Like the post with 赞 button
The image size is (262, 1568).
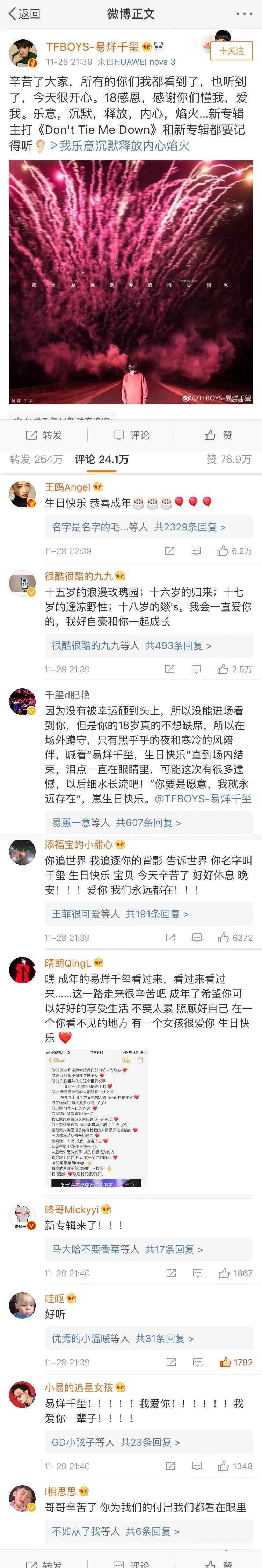pyautogui.click(x=218, y=435)
